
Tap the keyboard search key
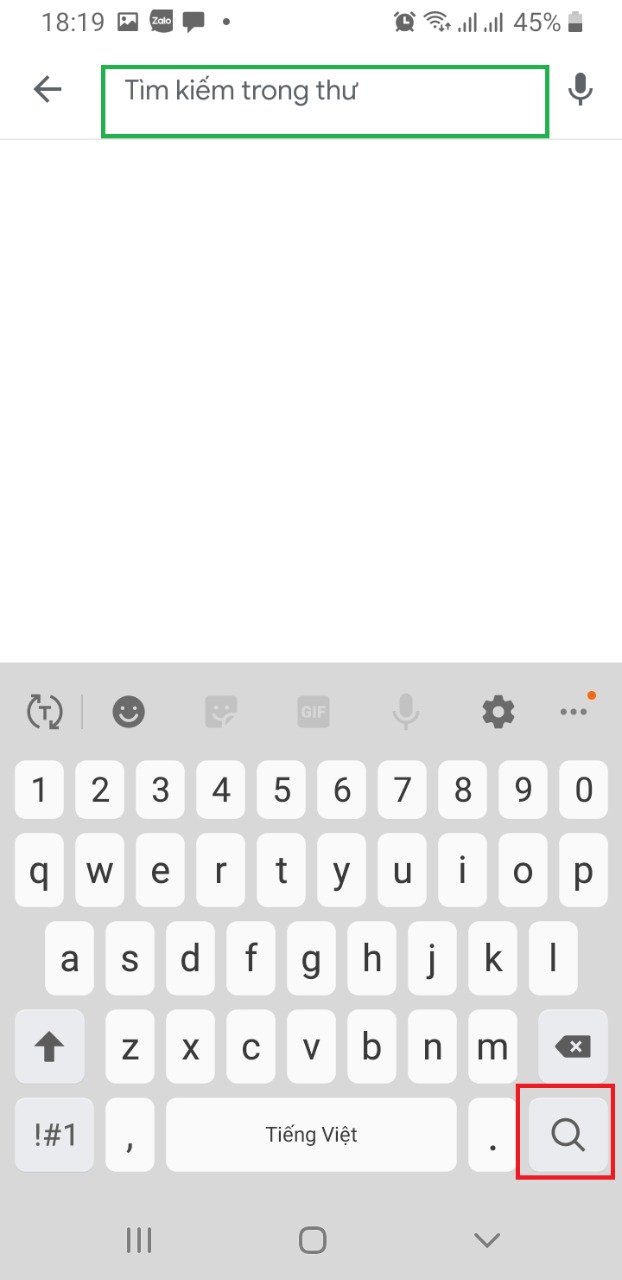(x=567, y=1134)
